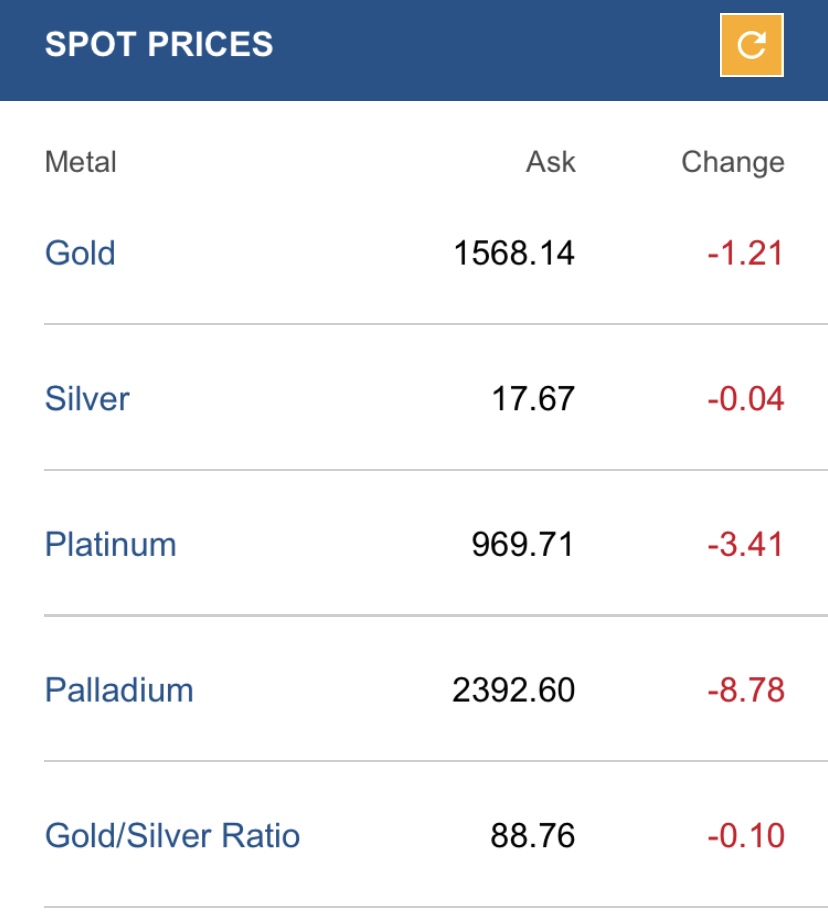The height and width of the screenshot is (923, 828).
Task: Open the Gold spot price link
Action: click(80, 253)
